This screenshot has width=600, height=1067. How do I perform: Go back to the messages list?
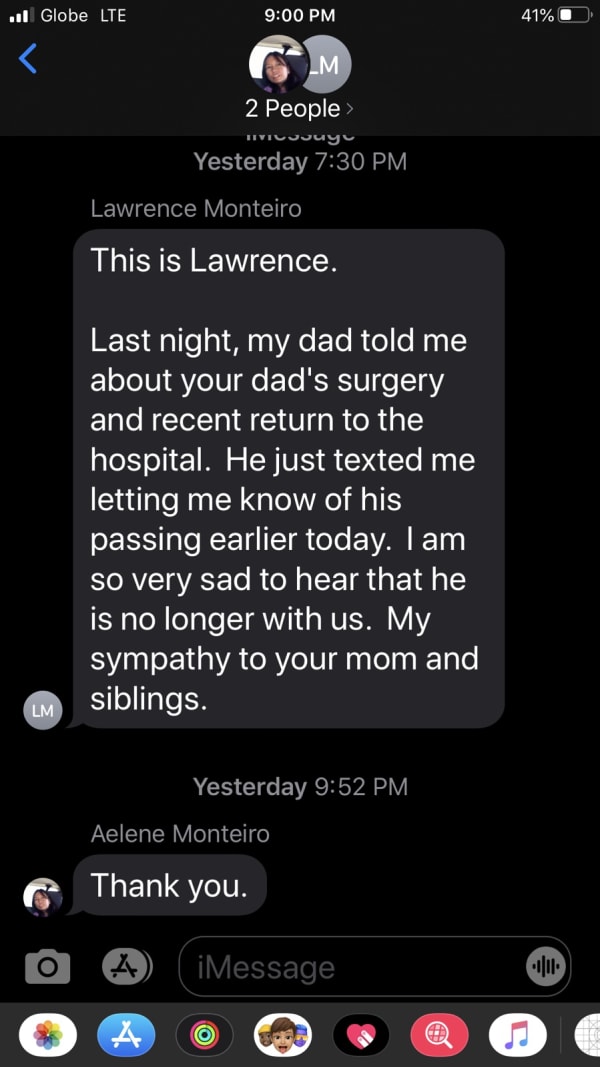(x=28, y=59)
